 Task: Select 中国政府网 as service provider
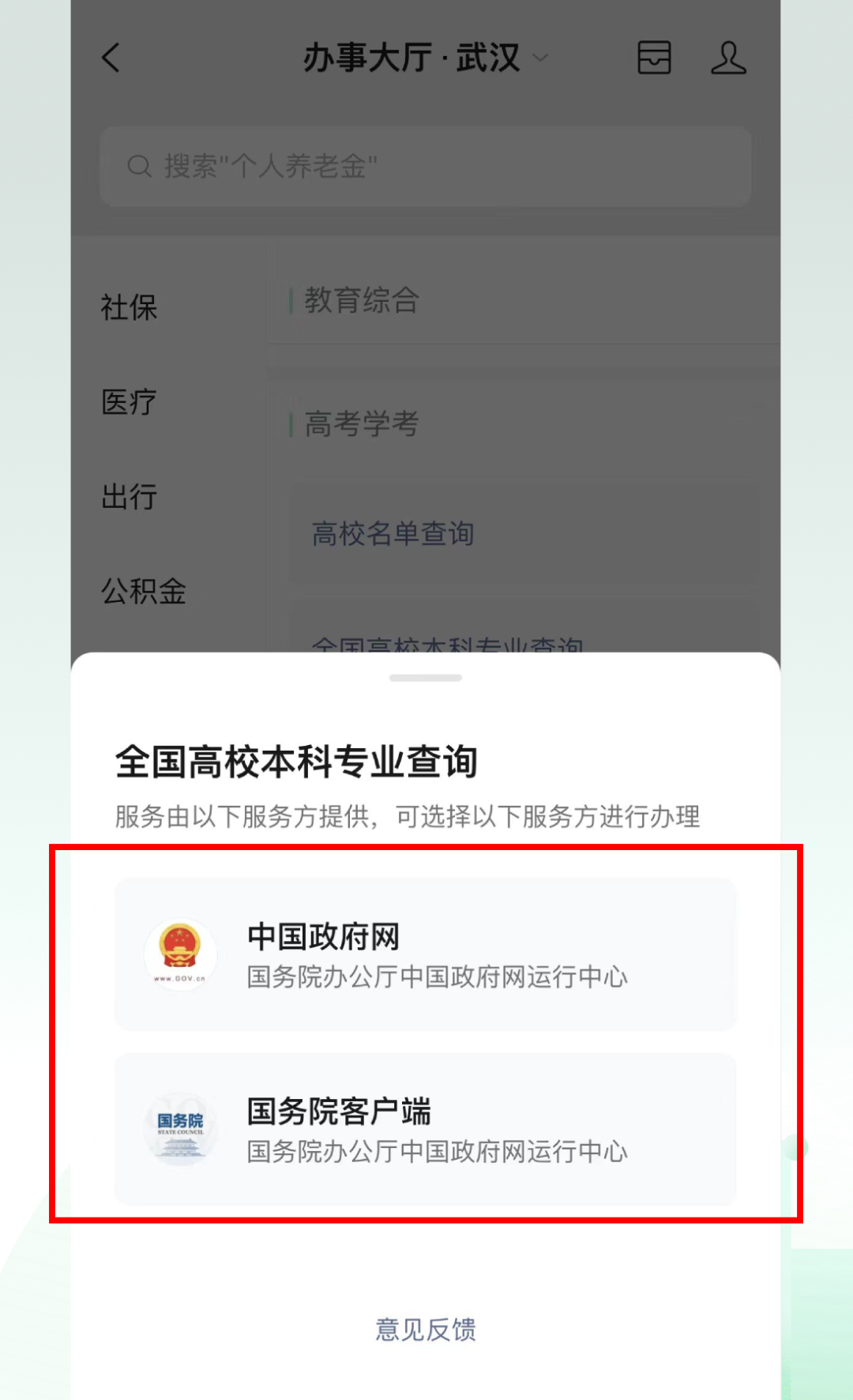point(426,954)
